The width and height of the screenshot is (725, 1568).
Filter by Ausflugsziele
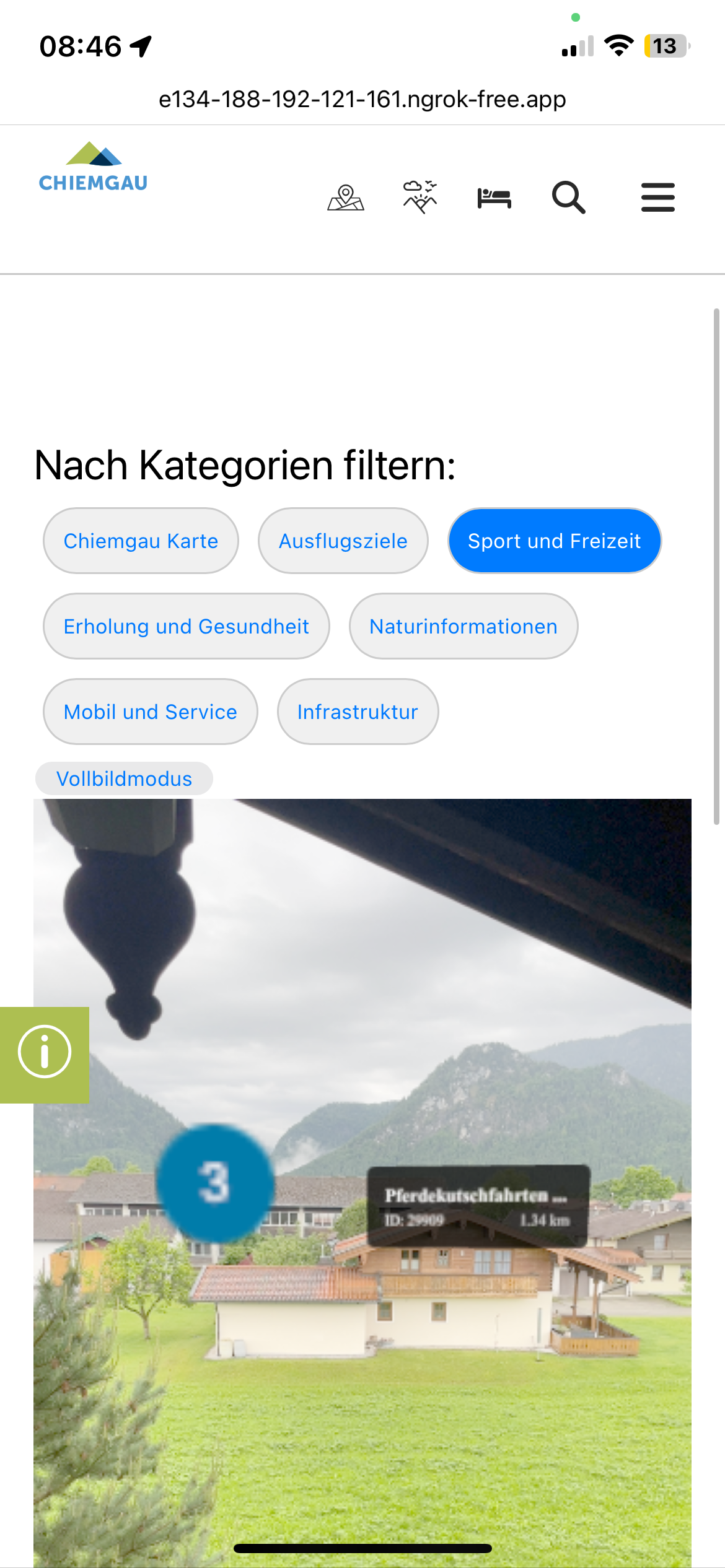pyautogui.click(x=343, y=541)
